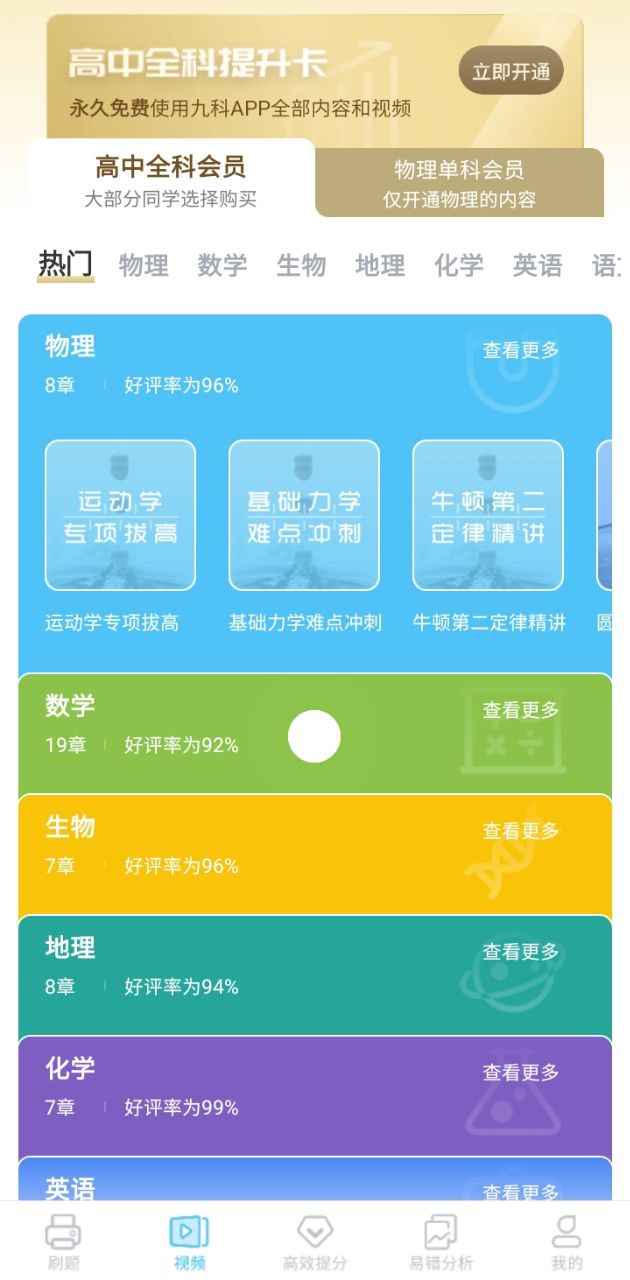View more in the 物理 card
Image resolution: width=630 pixels, height=1280 pixels.
[521, 350]
